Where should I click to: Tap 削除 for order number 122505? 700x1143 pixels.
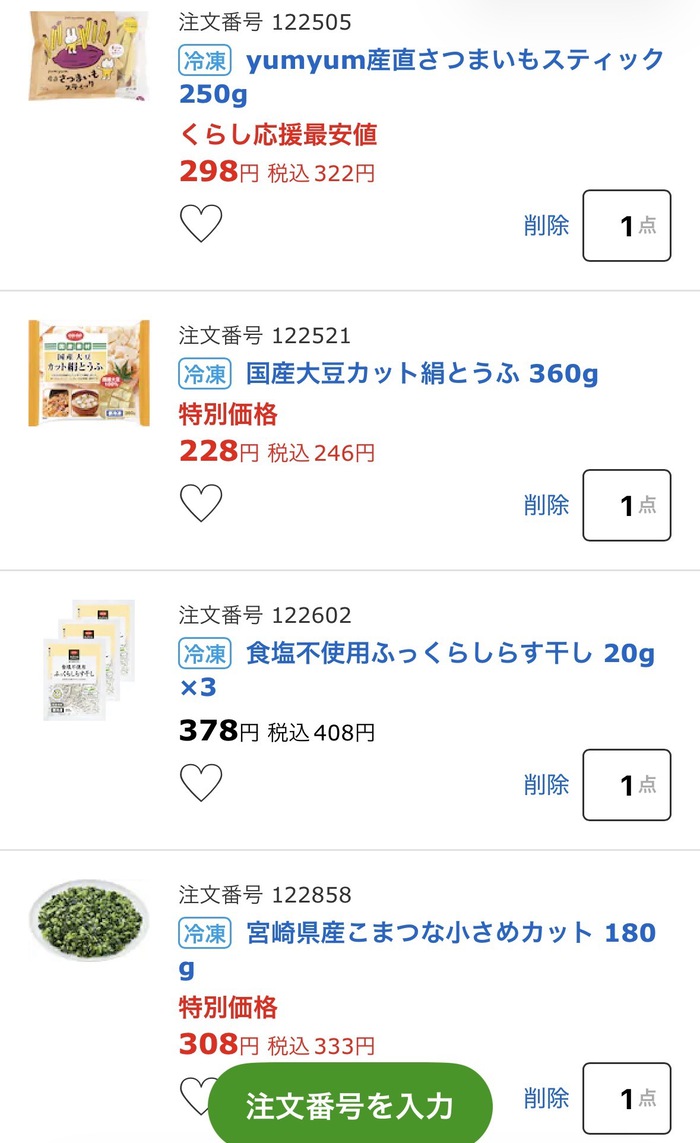(x=546, y=225)
